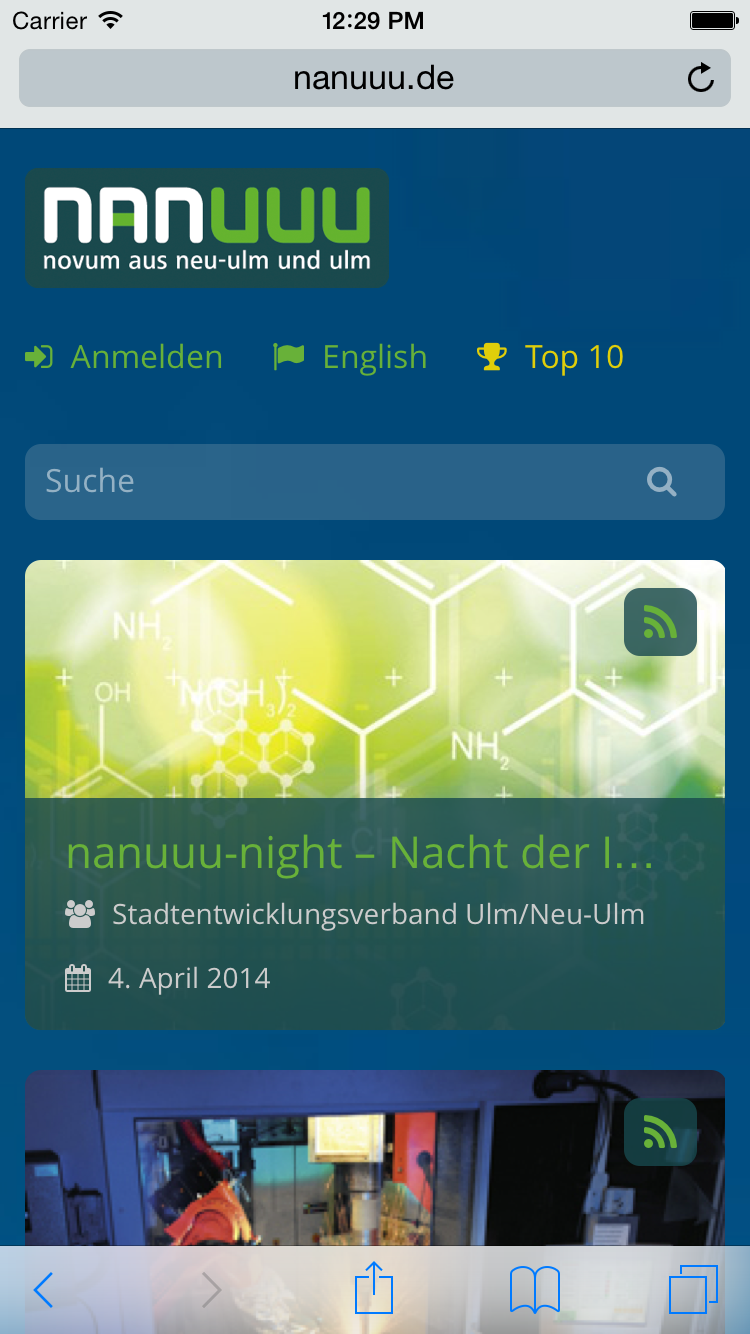Open the Stadtentwicklungsverband Ulm/Neu-Ulm author link
This screenshot has height=1334, width=750.
coord(378,914)
